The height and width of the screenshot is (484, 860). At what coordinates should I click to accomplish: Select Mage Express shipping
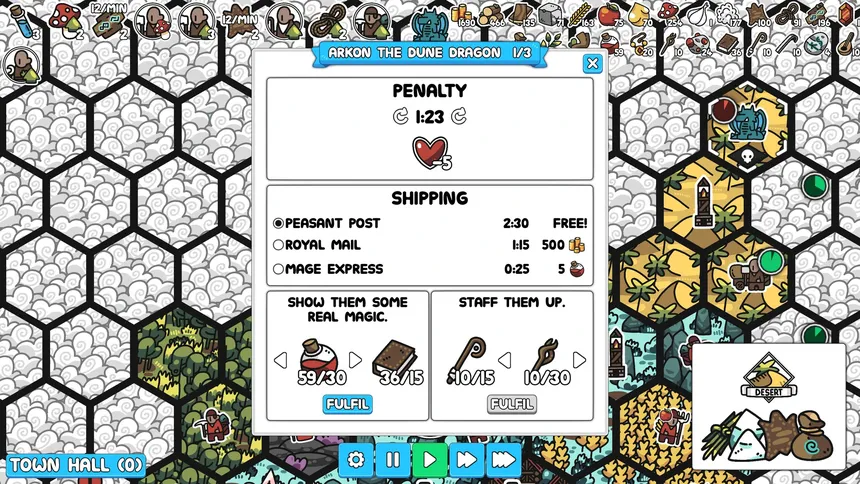tap(279, 269)
